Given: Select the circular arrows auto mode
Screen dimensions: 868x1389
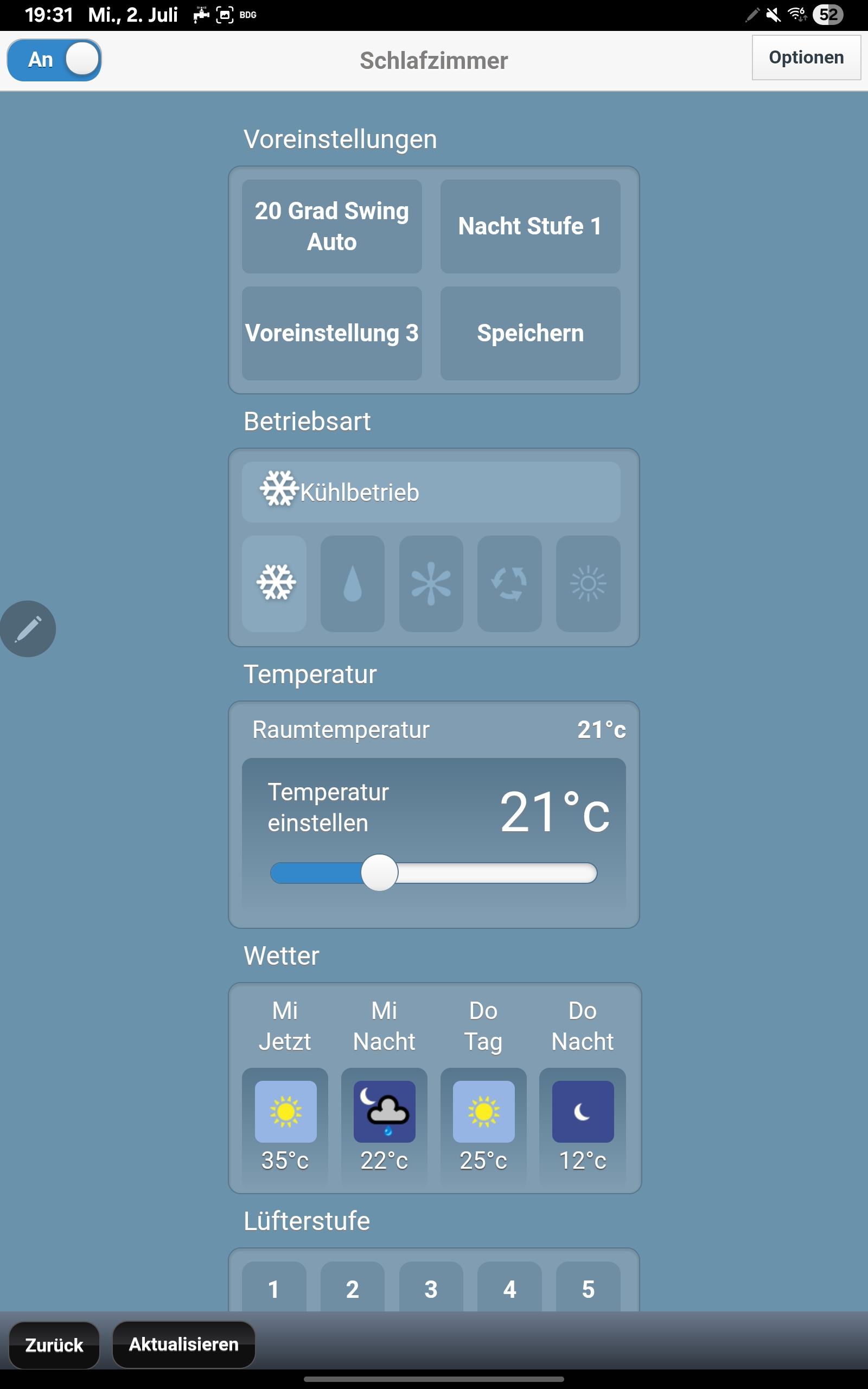Looking at the screenshot, I should (509, 583).
